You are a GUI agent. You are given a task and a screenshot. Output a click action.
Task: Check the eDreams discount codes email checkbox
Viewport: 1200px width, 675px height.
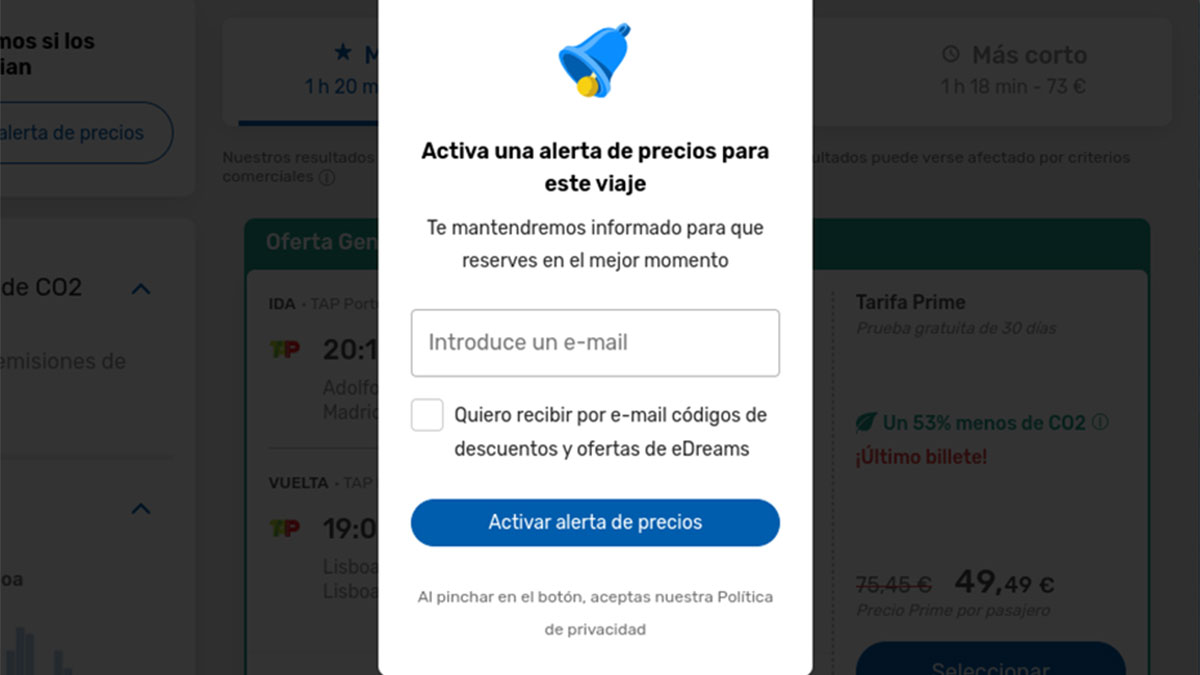(x=427, y=415)
